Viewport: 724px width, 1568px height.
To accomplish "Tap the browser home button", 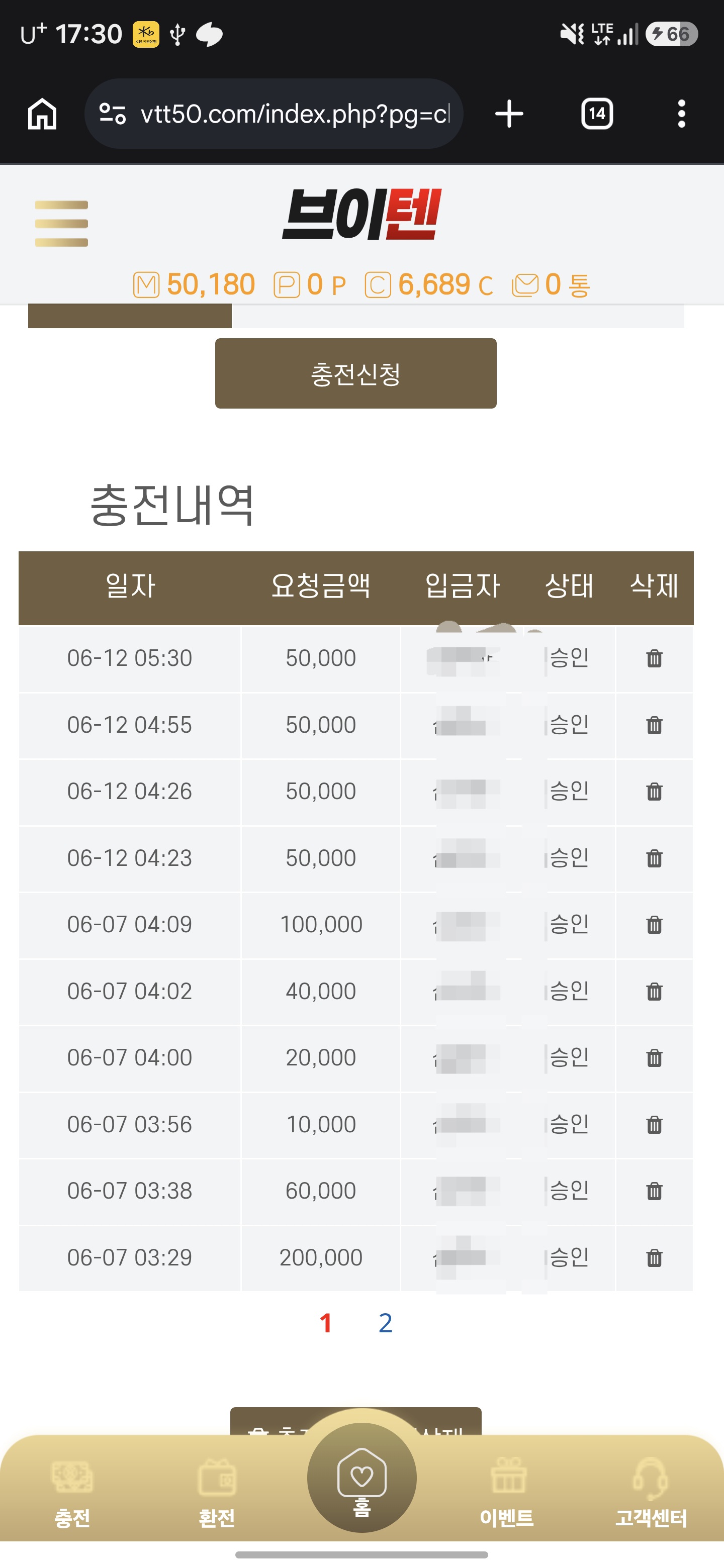I will click(x=43, y=114).
